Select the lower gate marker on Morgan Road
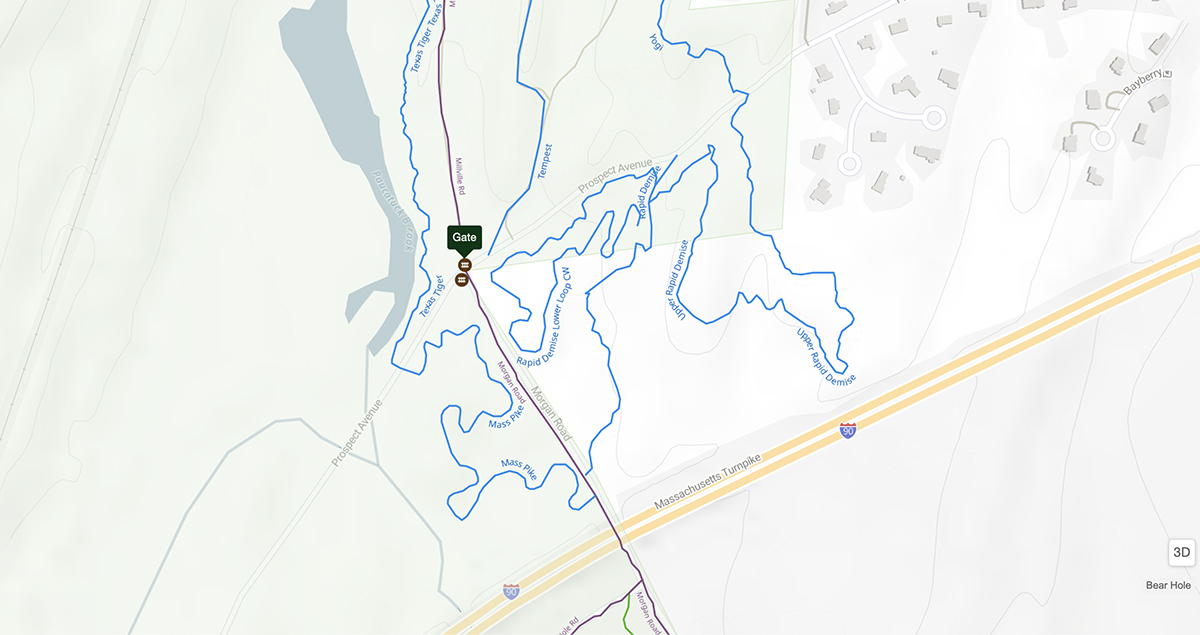This screenshot has width=1200, height=635. (x=462, y=280)
